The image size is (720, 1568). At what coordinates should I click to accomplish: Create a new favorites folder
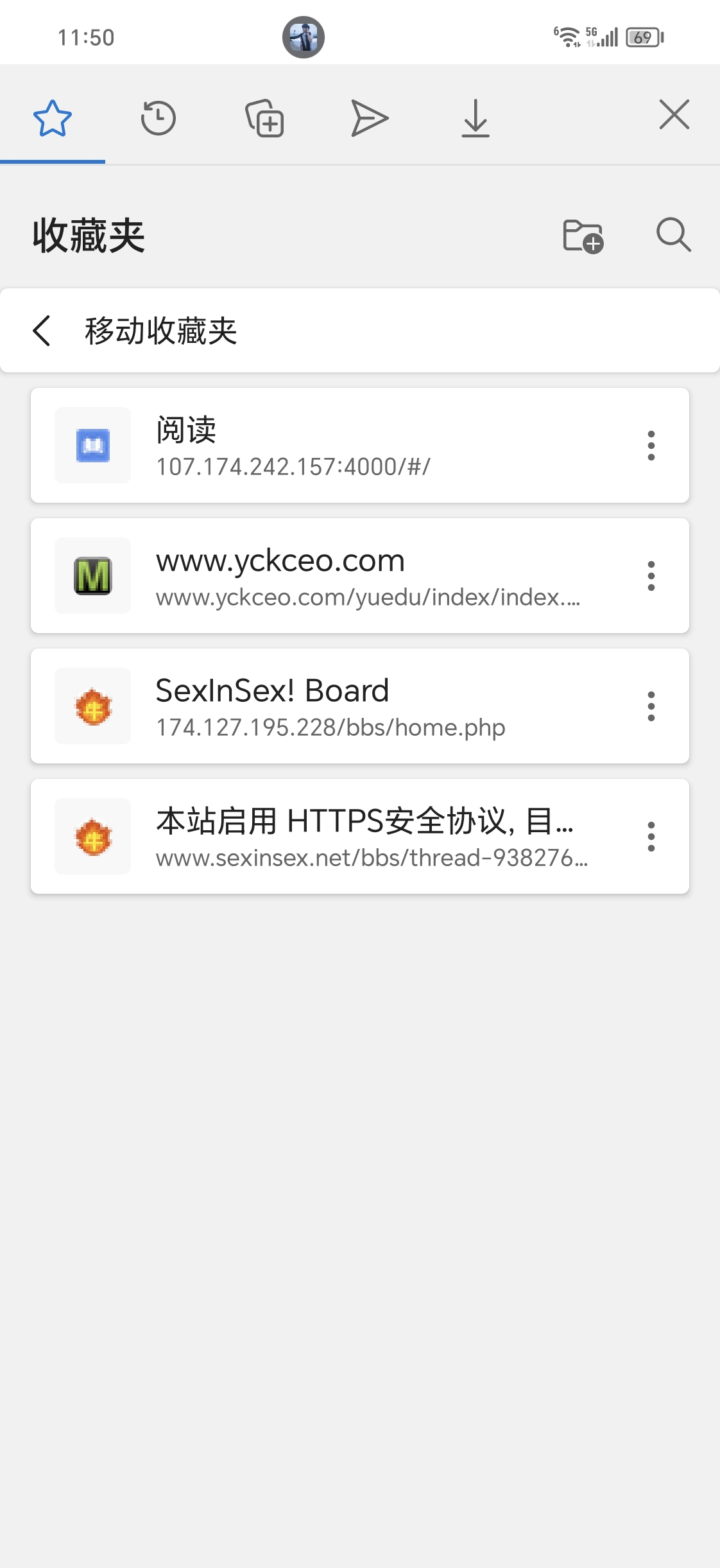click(x=583, y=236)
